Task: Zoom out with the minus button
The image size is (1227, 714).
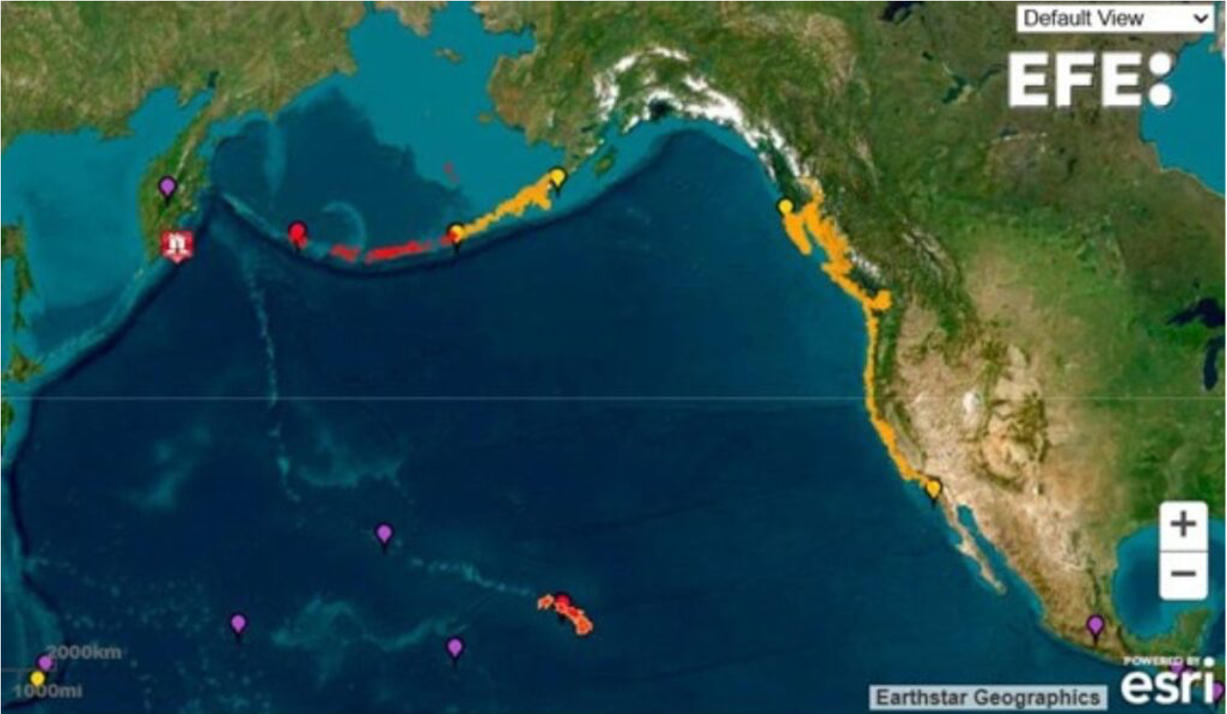Action: (x=1183, y=574)
